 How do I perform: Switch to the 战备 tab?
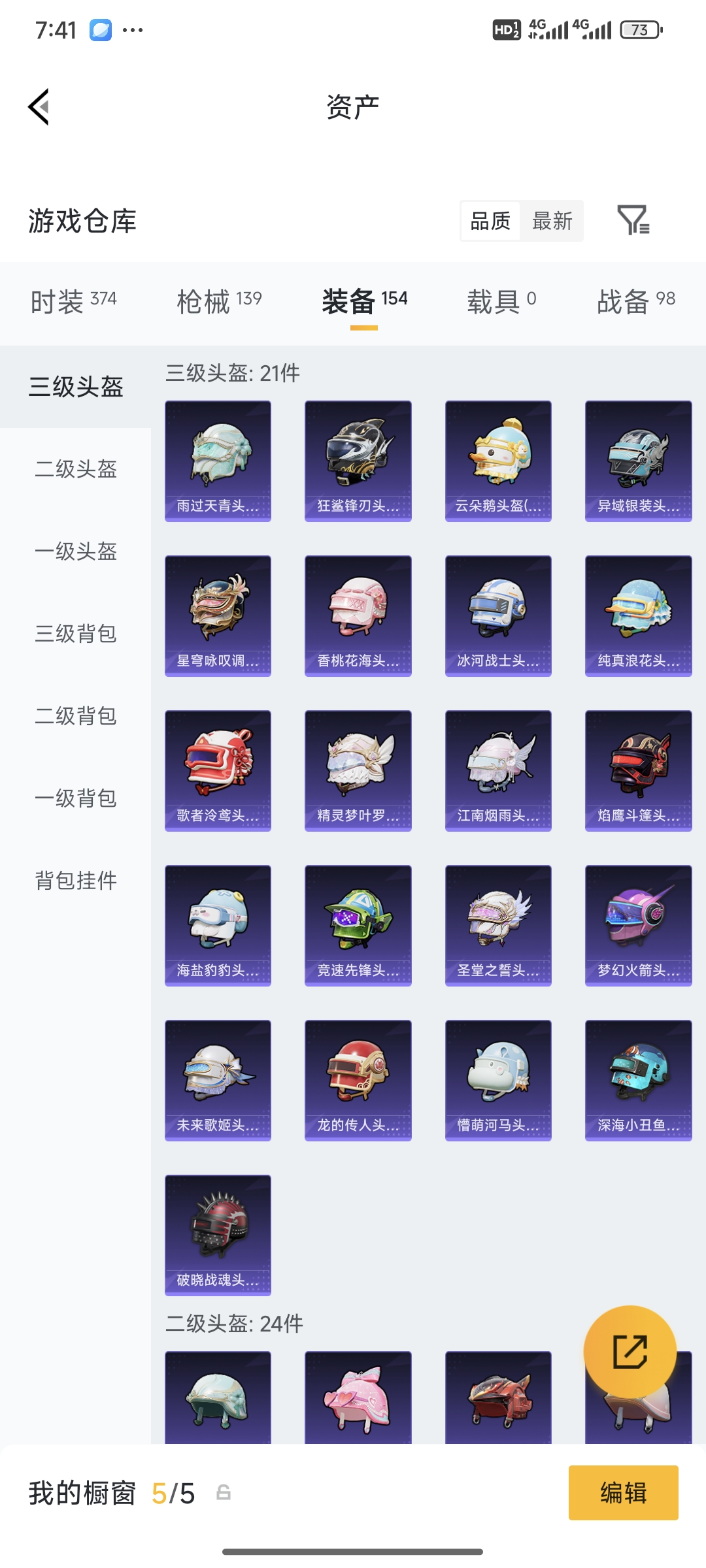[x=635, y=301]
